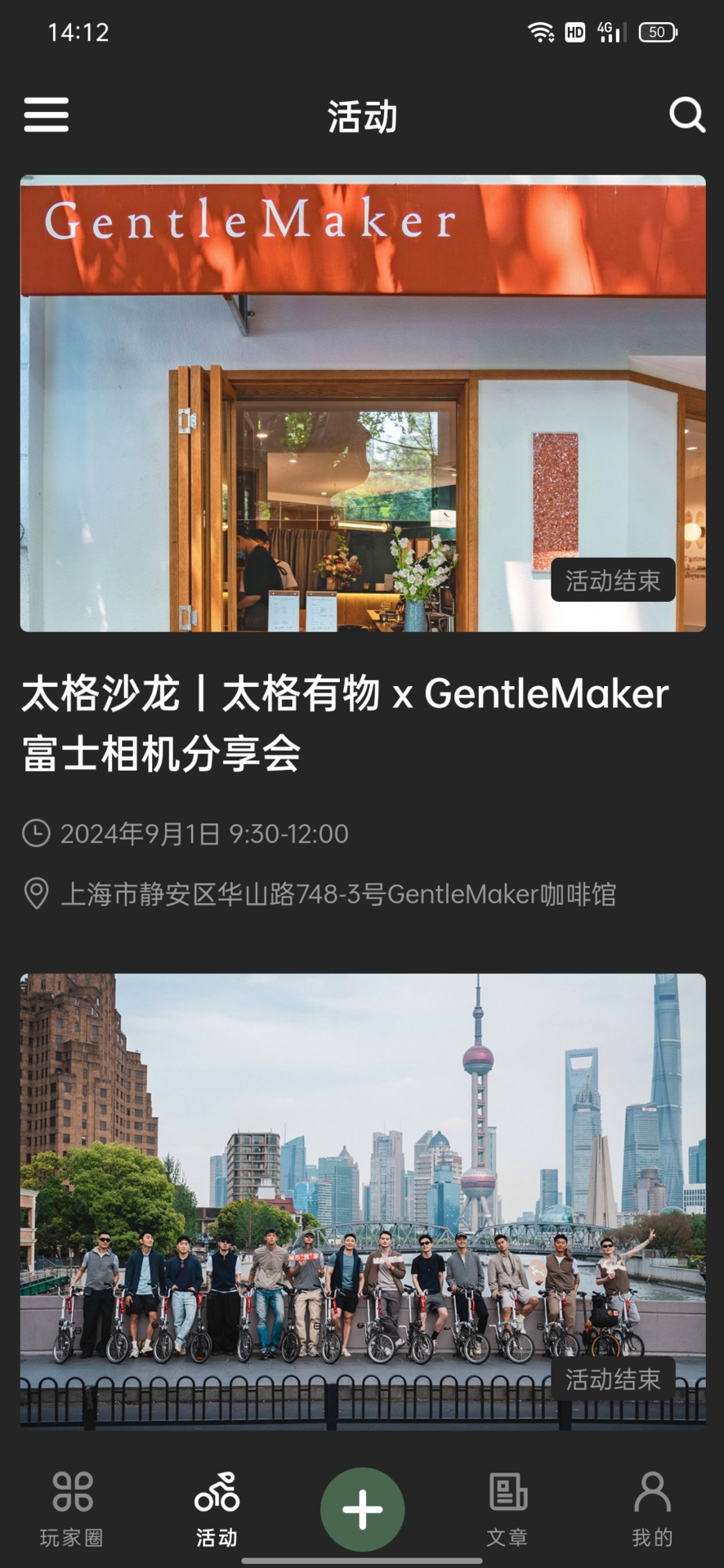
Task: Tap the 活动结束 badge on the coffee shop photo
Action: pyautogui.click(x=614, y=581)
